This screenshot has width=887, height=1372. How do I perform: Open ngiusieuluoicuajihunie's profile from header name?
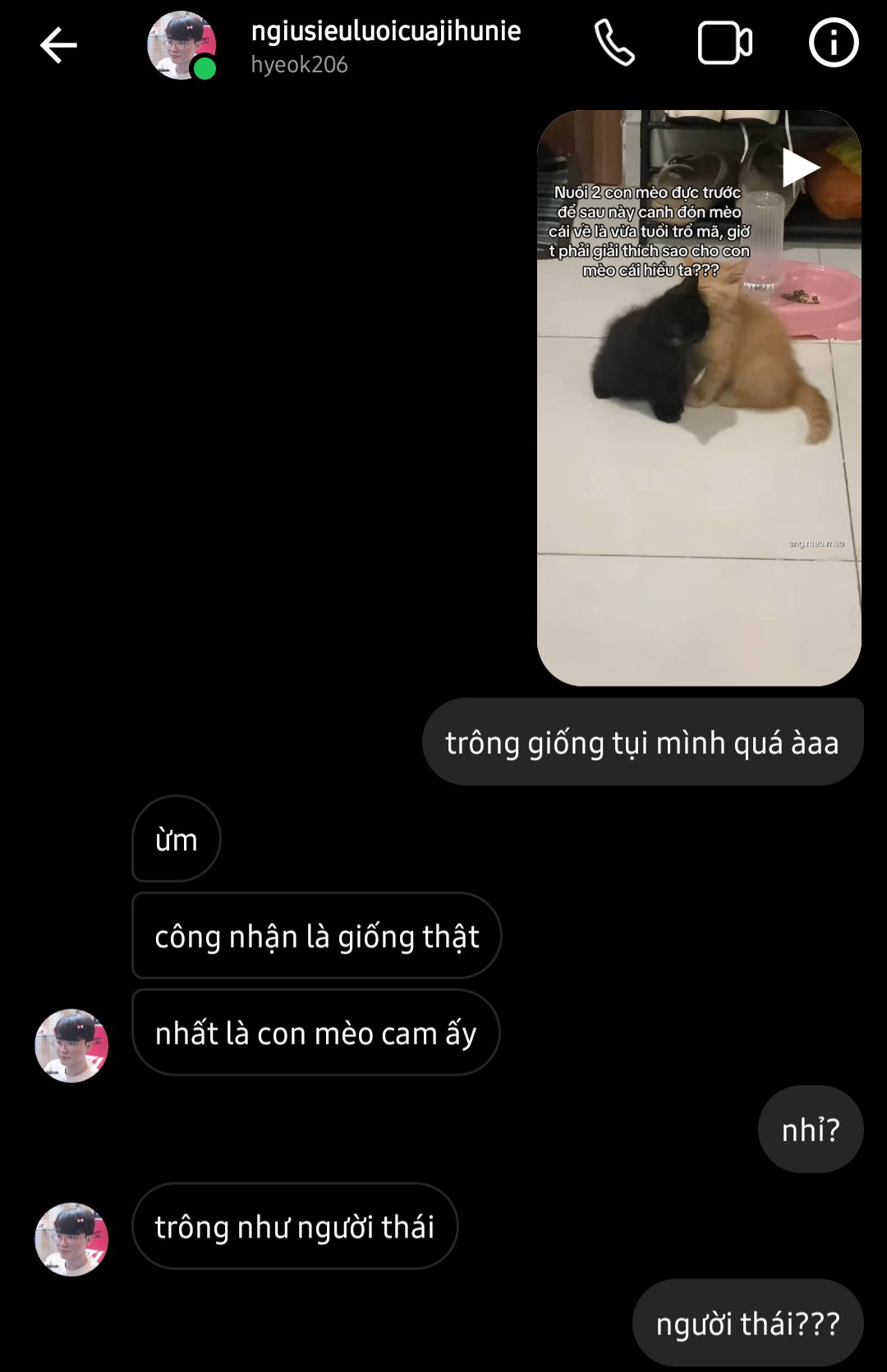[385, 31]
